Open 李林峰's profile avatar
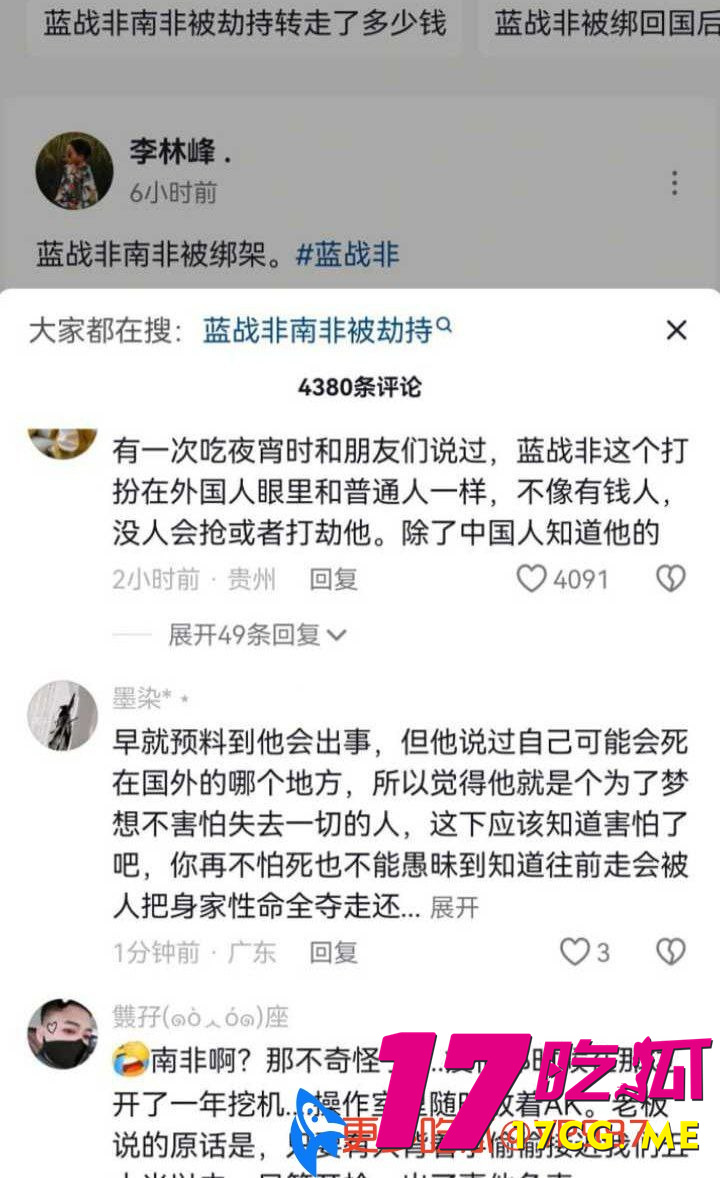 (x=74, y=170)
